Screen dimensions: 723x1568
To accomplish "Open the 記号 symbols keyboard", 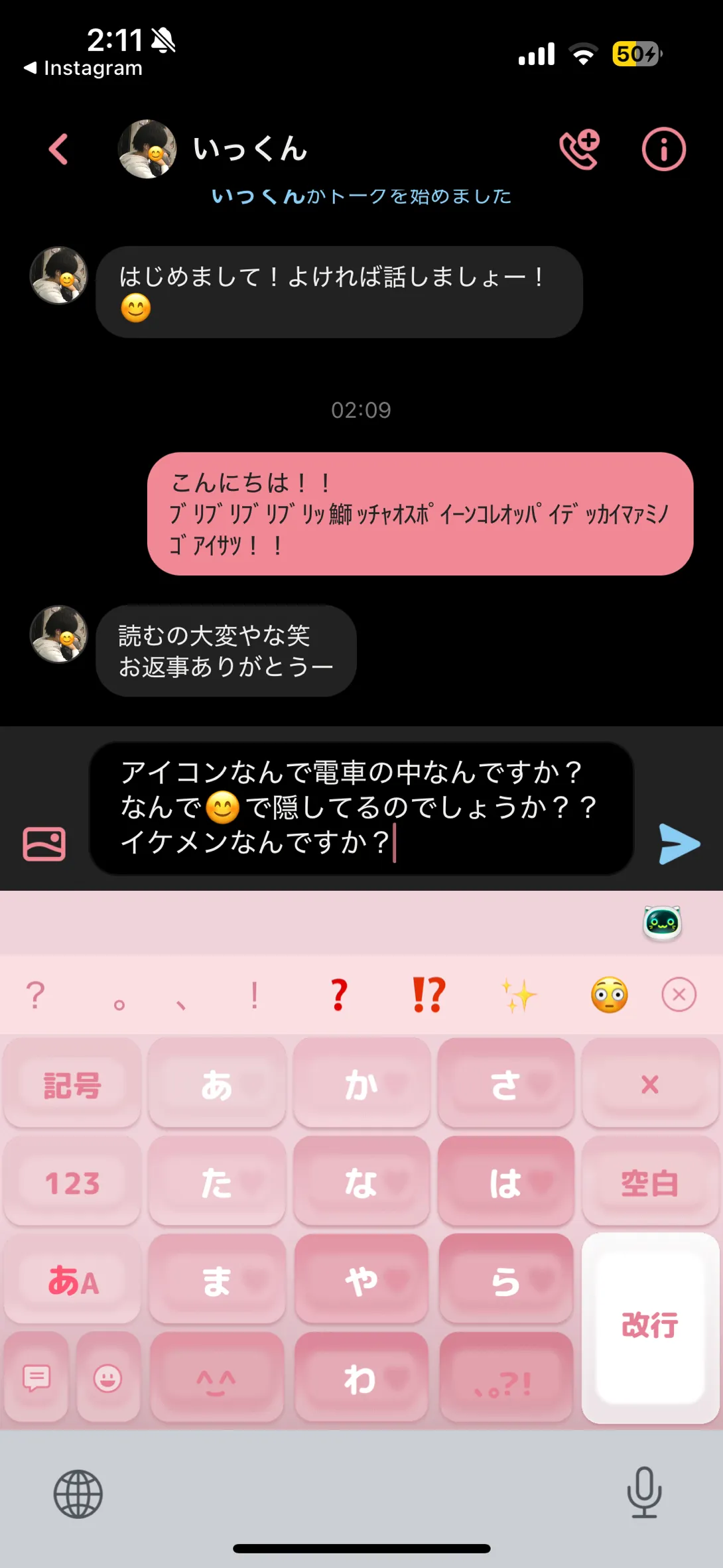I will click(x=72, y=1084).
